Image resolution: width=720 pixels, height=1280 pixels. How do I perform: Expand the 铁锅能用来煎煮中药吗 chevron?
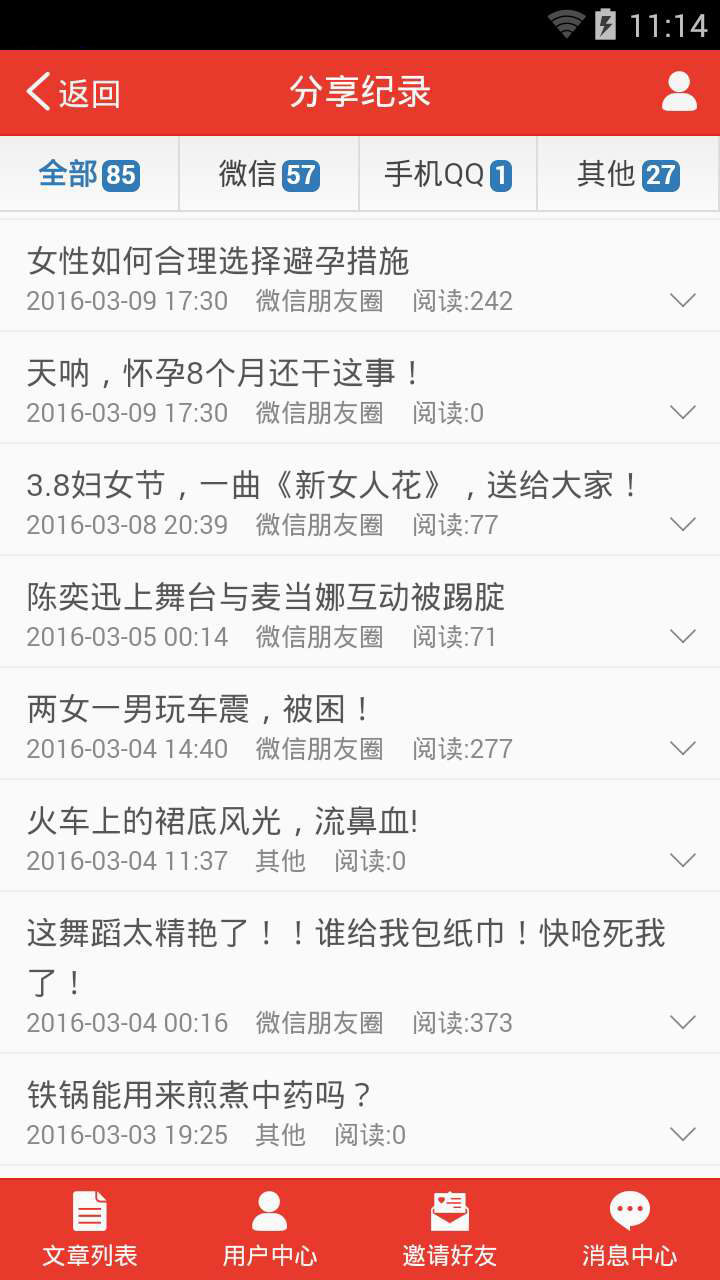(x=682, y=1134)
